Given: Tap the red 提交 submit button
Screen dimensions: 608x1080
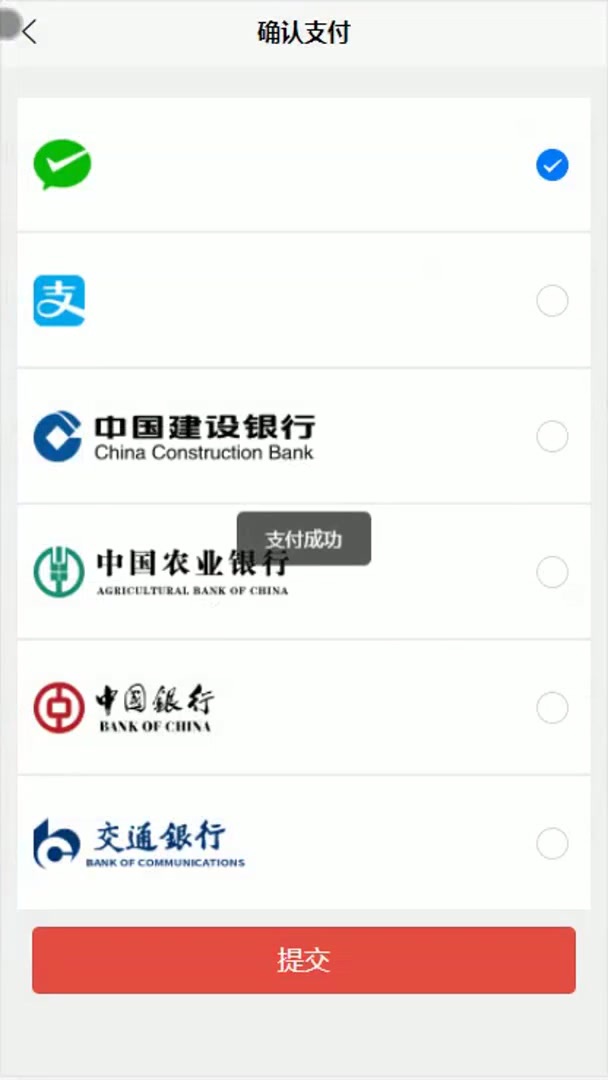Looking at the screenshot, I should 304,960.
